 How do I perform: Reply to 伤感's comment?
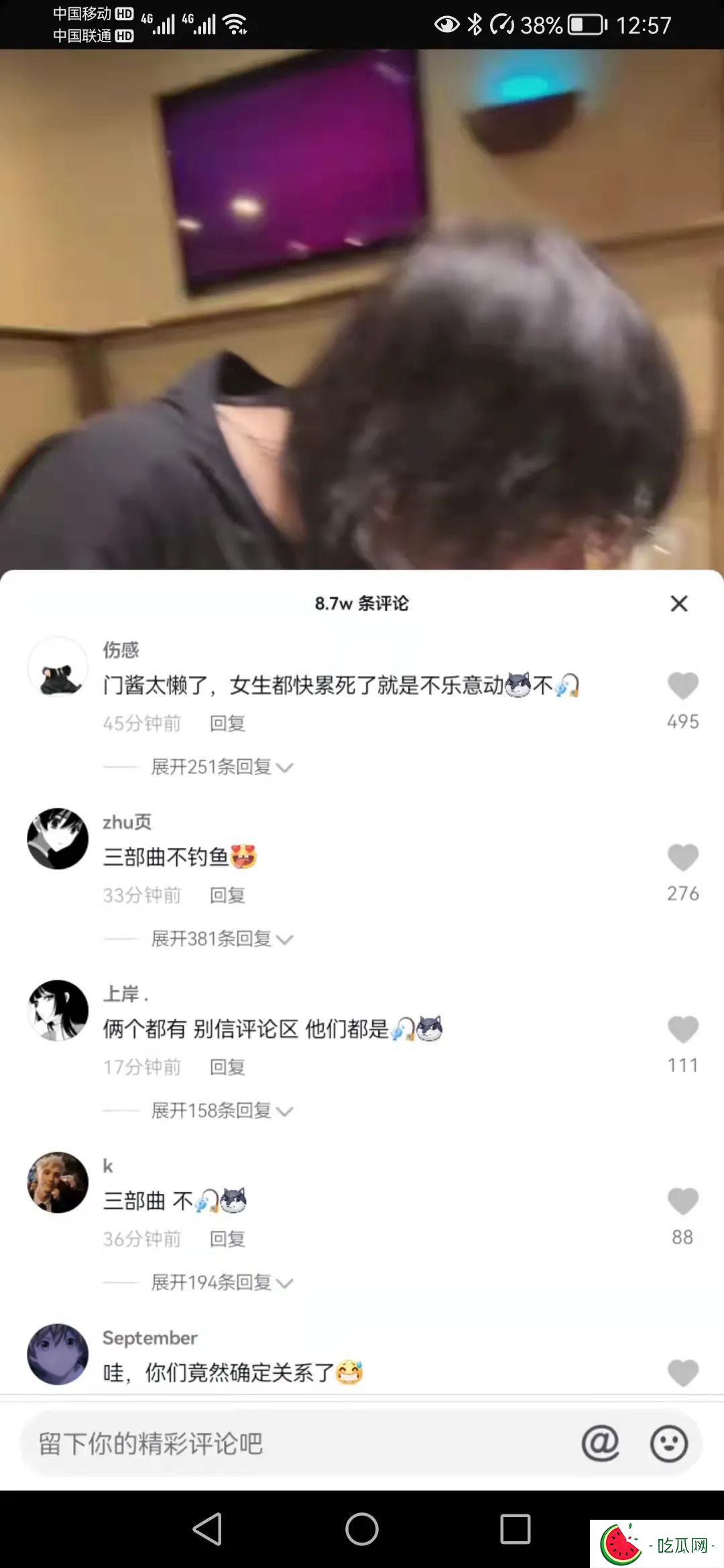pos(227,724)
